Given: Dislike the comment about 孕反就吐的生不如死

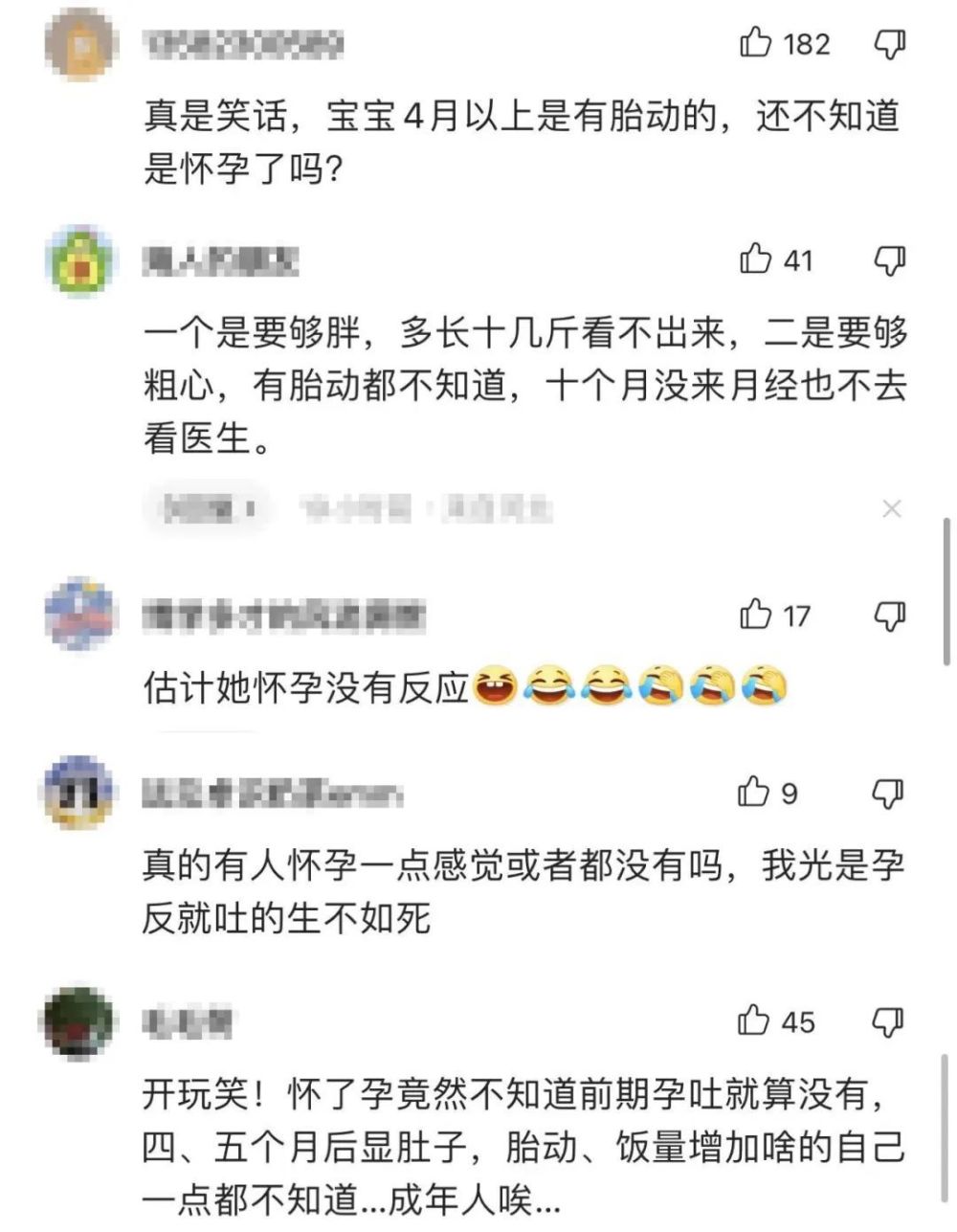Looking at the screenshot, I should (x=890, y=792).
